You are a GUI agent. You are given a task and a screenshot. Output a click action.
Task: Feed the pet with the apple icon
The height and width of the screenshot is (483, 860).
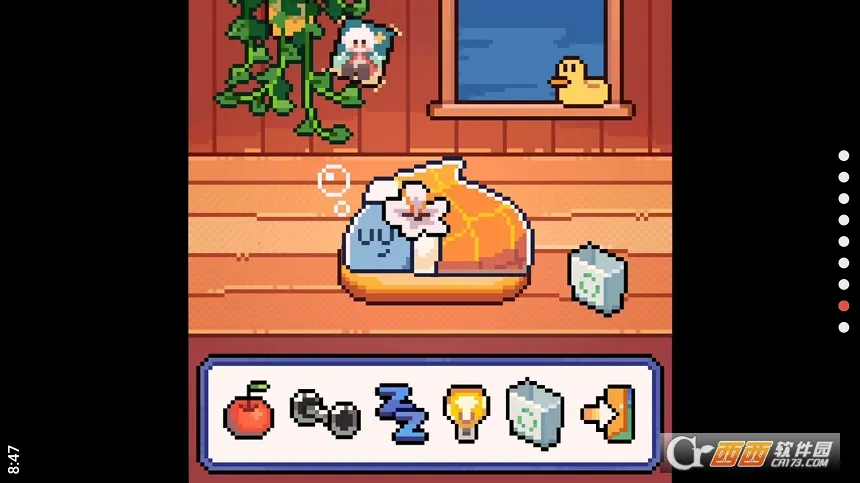(249, 412)
